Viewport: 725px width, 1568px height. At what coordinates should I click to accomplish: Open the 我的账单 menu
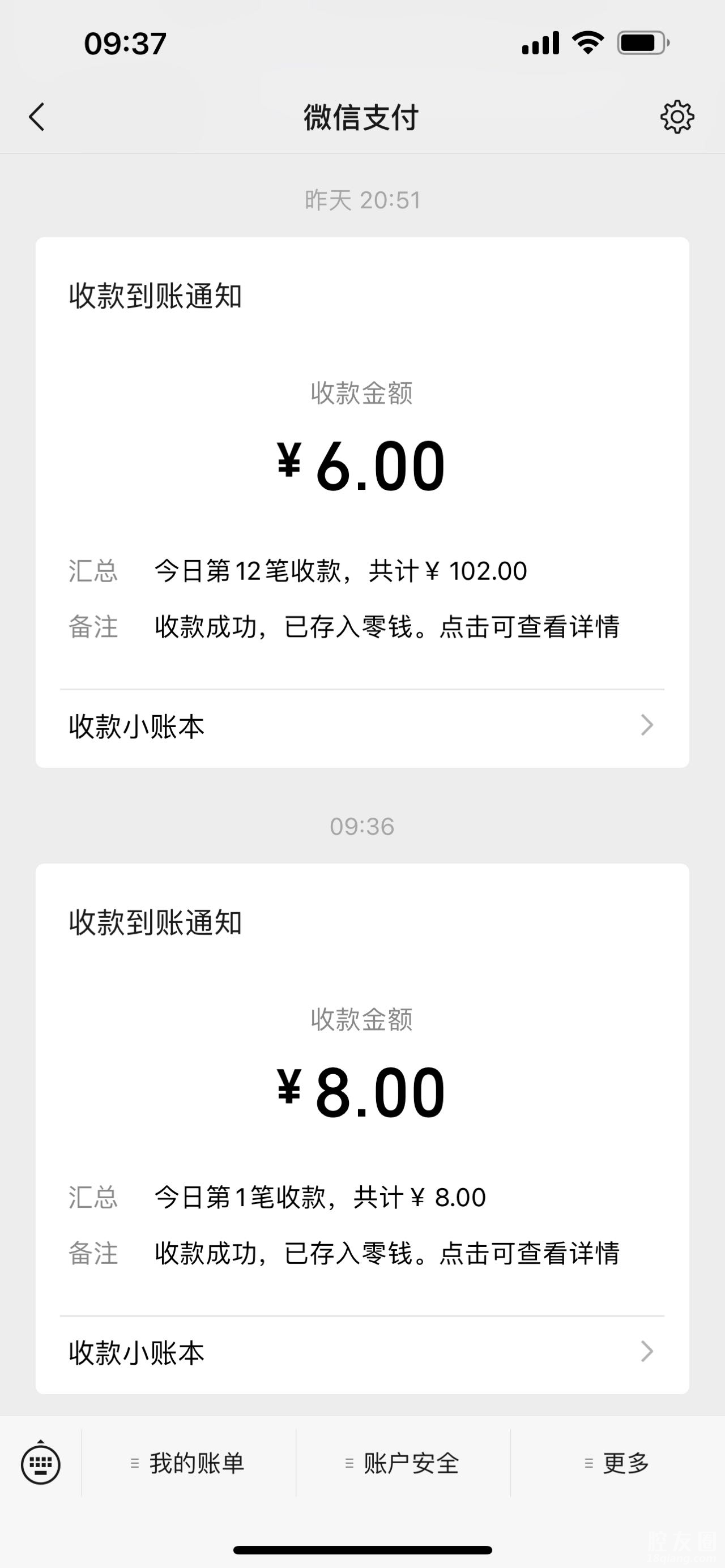(x=189, y=1463)
